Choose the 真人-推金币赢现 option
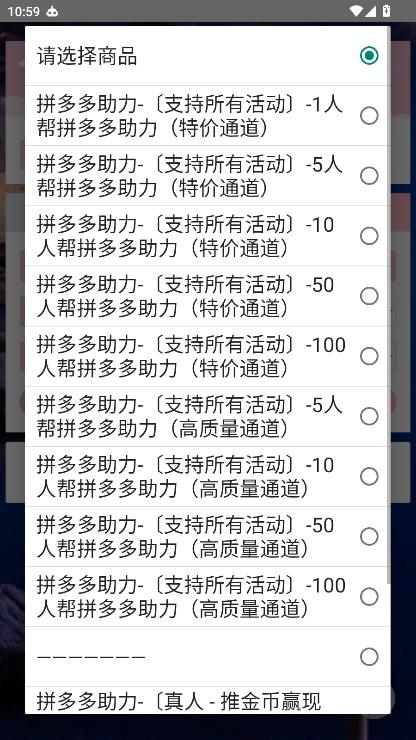The width and height of the screenshot is (416, 740). coord(208,700)
